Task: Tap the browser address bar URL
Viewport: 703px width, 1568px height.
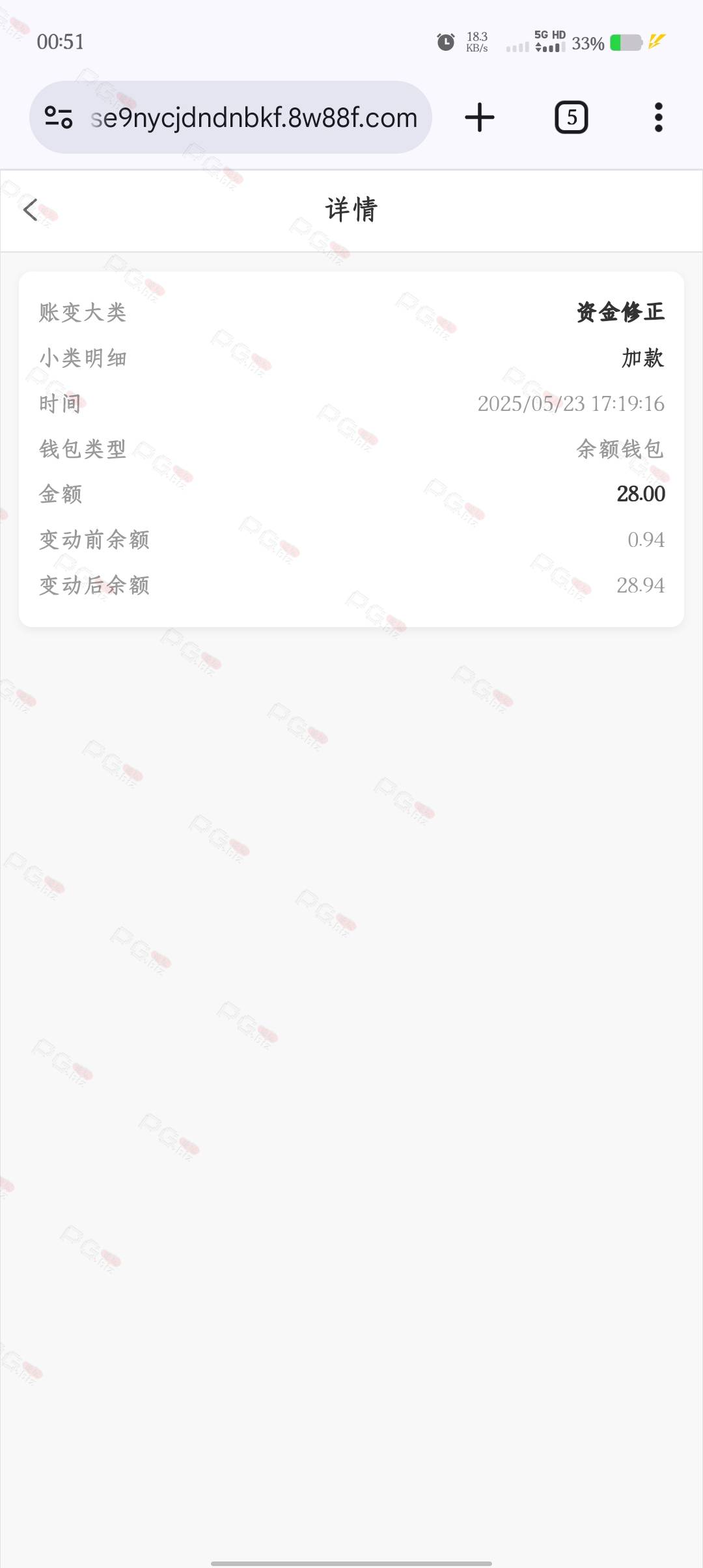Action: [x=254, y=118]
